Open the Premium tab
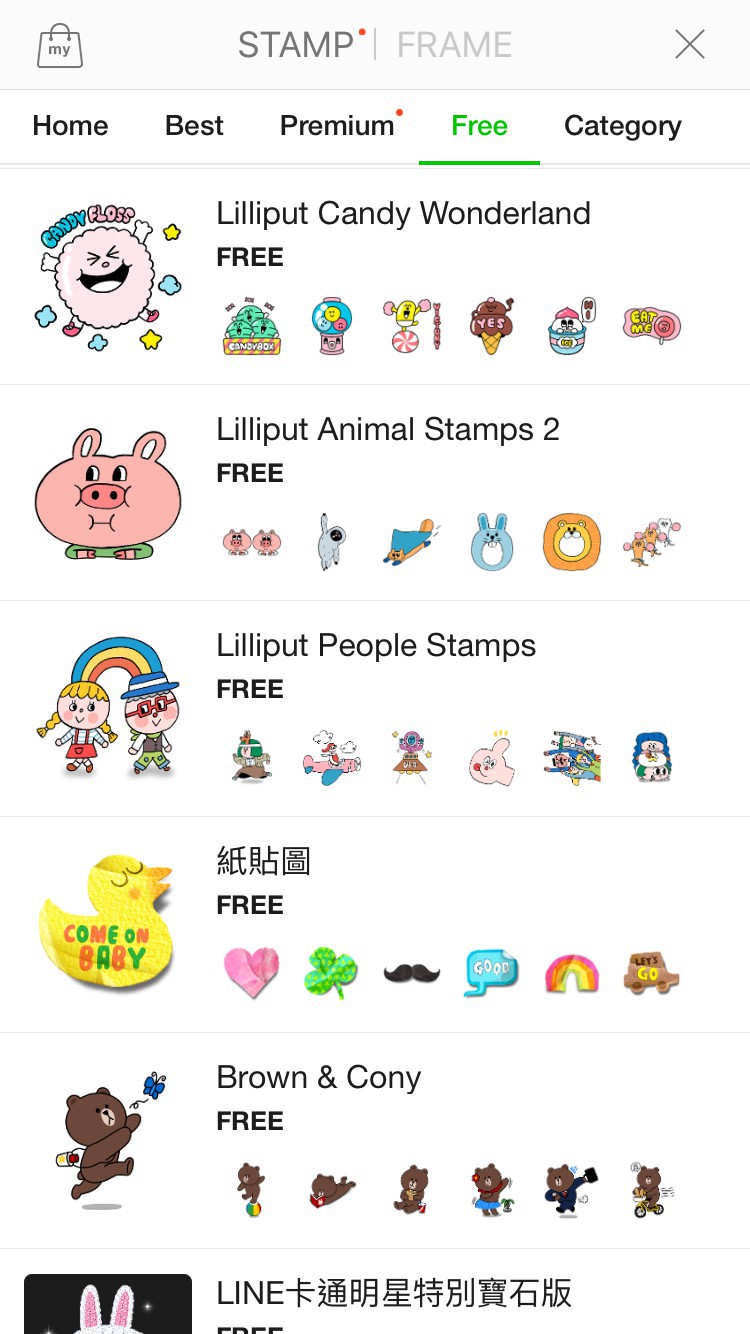The height and width of the screenshot is (1334, 750). [x=337, y=126]
